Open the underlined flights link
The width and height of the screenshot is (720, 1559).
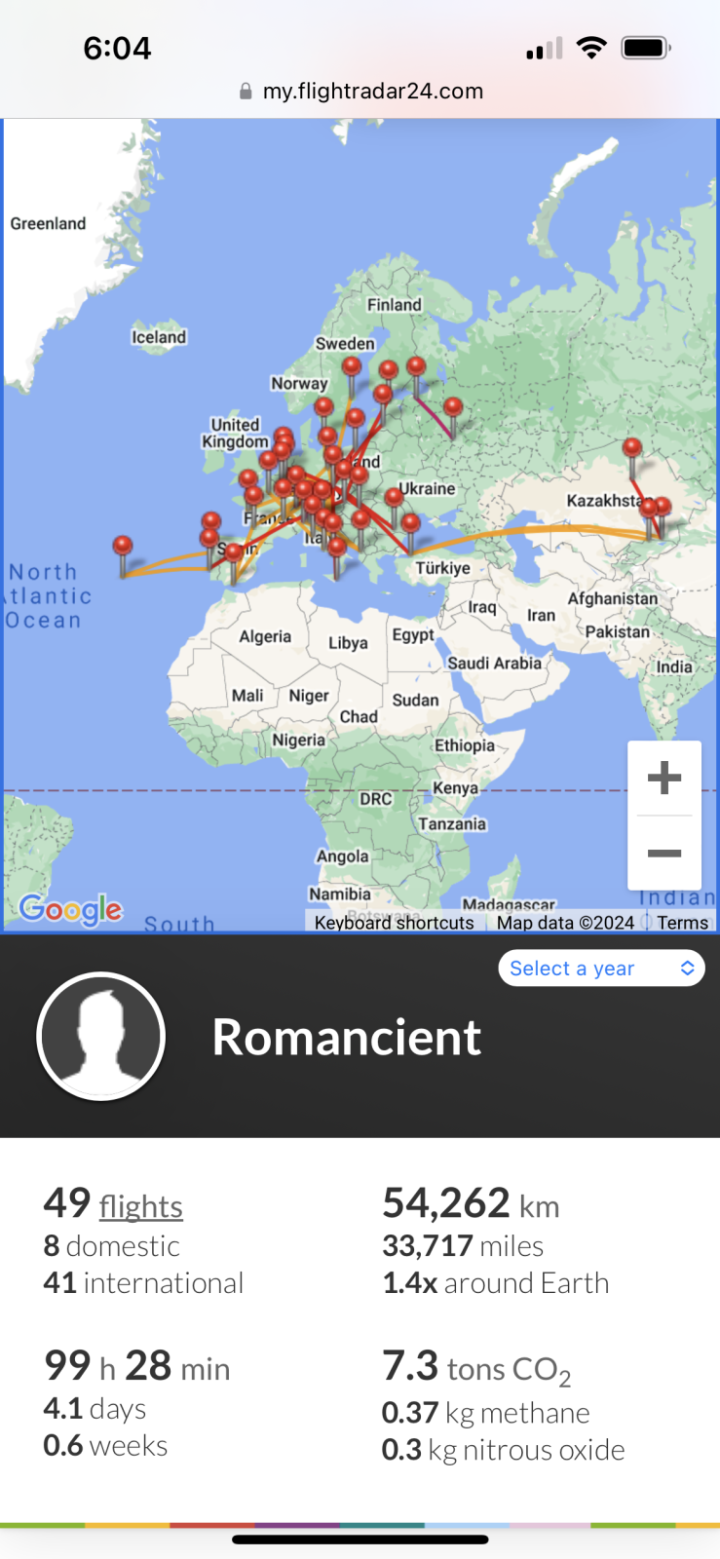coord(140,1206)
